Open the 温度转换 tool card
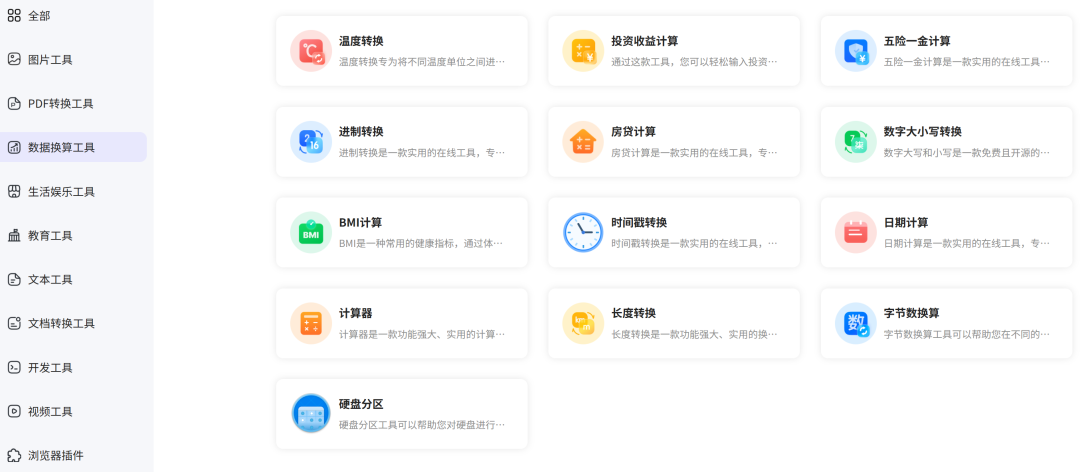 pos(401,51)
